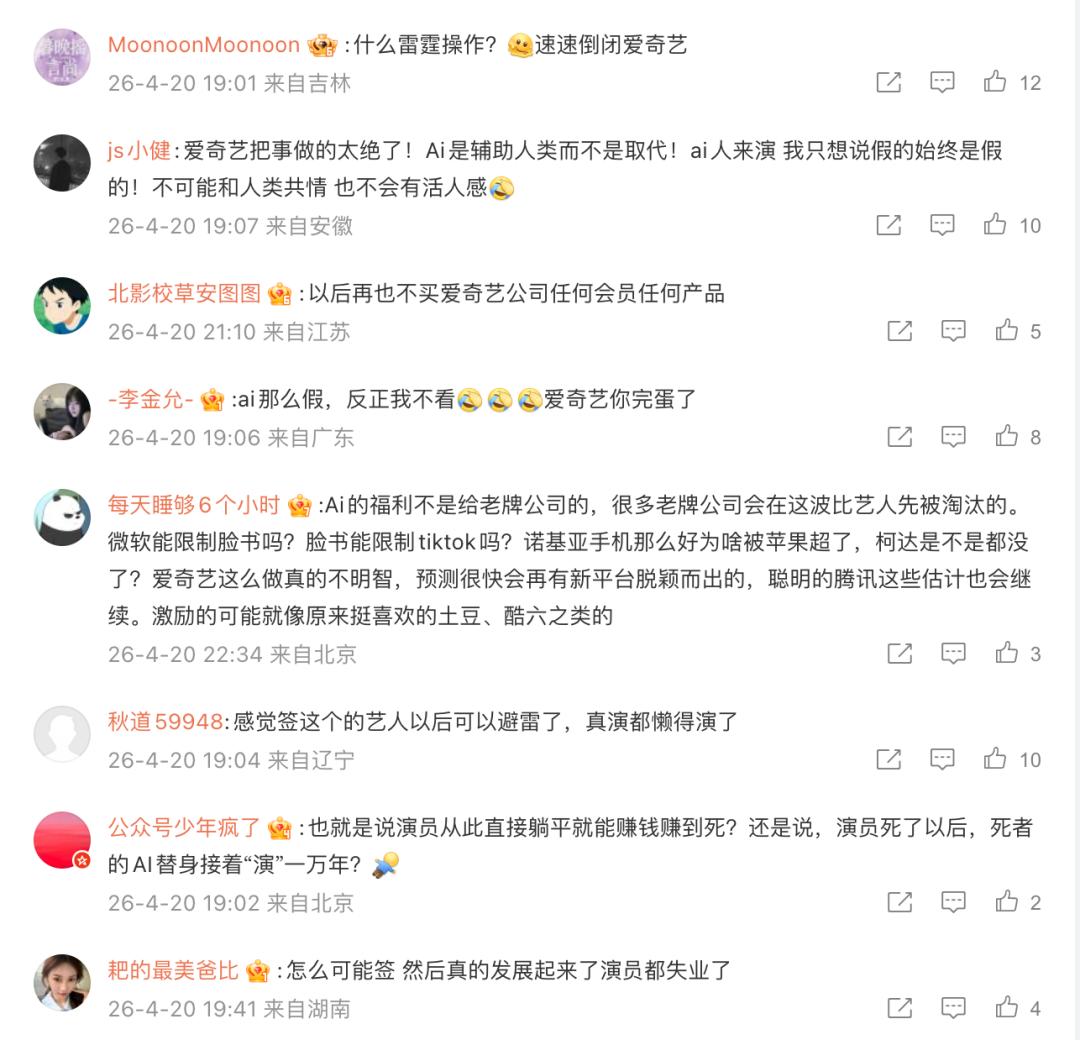Reply to 北影校草安图图's comment
This screenshot has width=1080, height=1040.
(953, 331)
